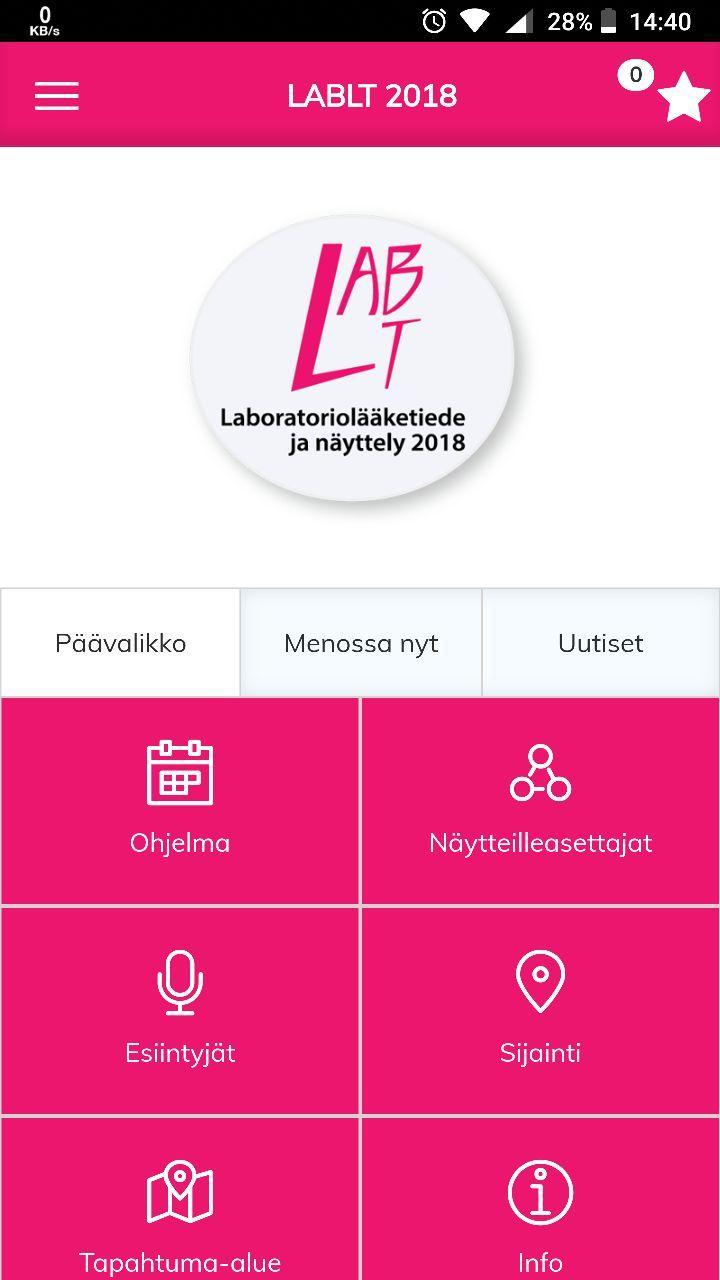Image resolution: width=720 pixels, height=1280 pixels.
Task: Open Näytteilleasettajat exhibitors tile
Action: (x=540, y=800)
